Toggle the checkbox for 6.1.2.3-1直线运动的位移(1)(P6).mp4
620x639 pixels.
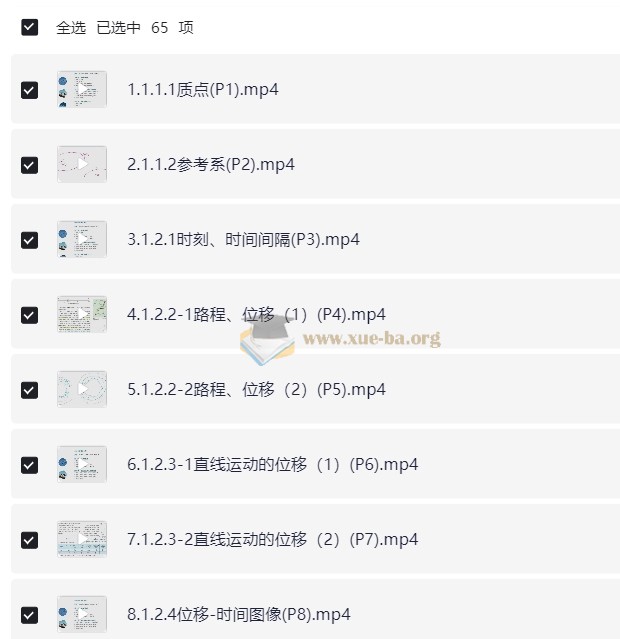click(x=30, y=465)
